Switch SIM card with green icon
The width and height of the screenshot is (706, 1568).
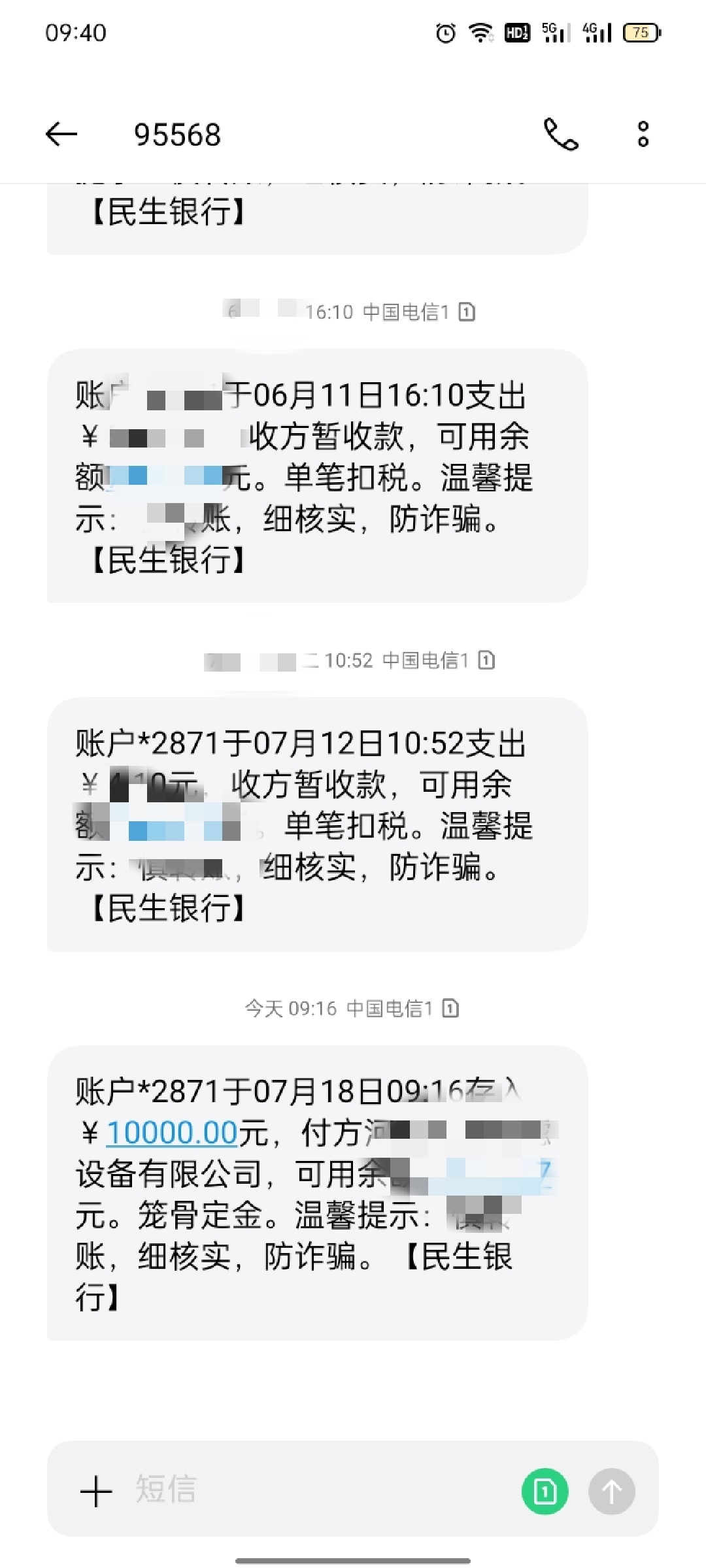tap(545, 1492)
